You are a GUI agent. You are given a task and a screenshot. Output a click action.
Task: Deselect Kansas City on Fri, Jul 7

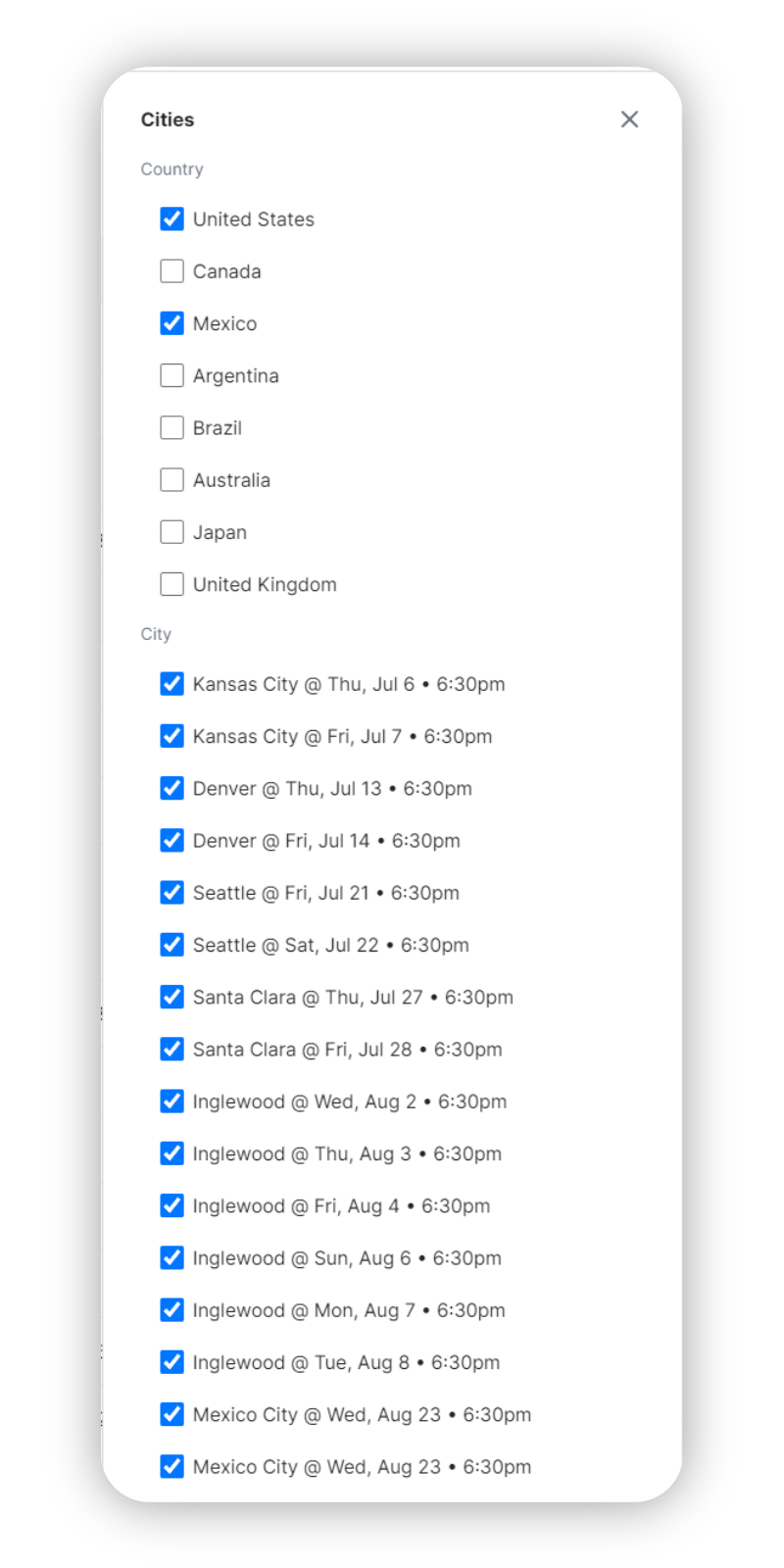coord(171,735)
